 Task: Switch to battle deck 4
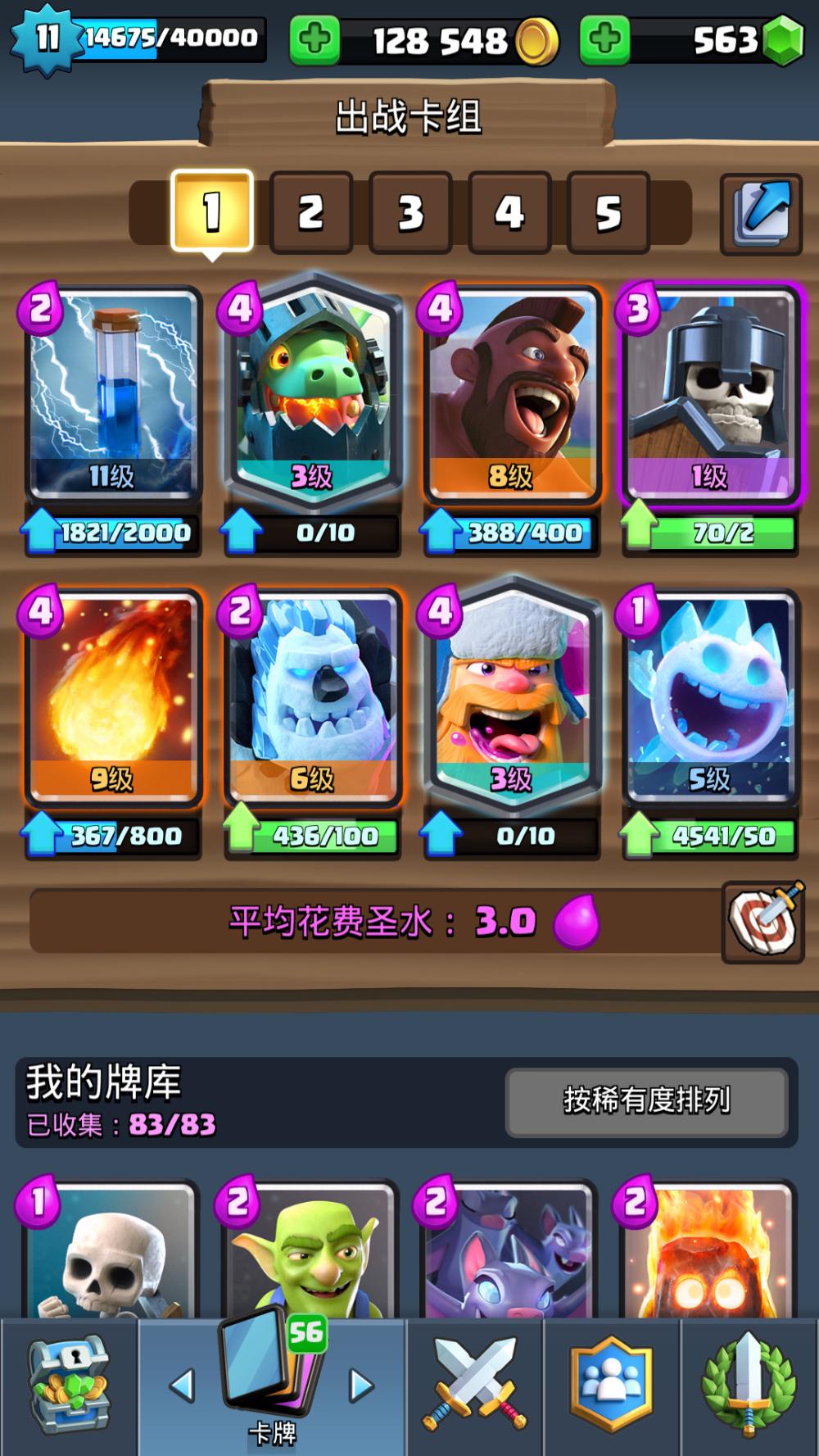(509, 213)
